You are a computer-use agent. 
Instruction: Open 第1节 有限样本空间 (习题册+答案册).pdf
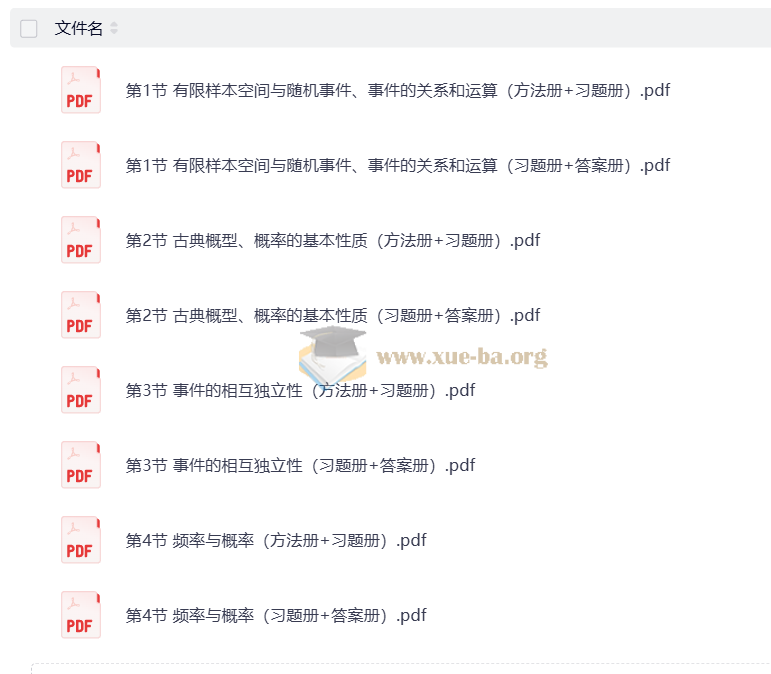(397, 165)
